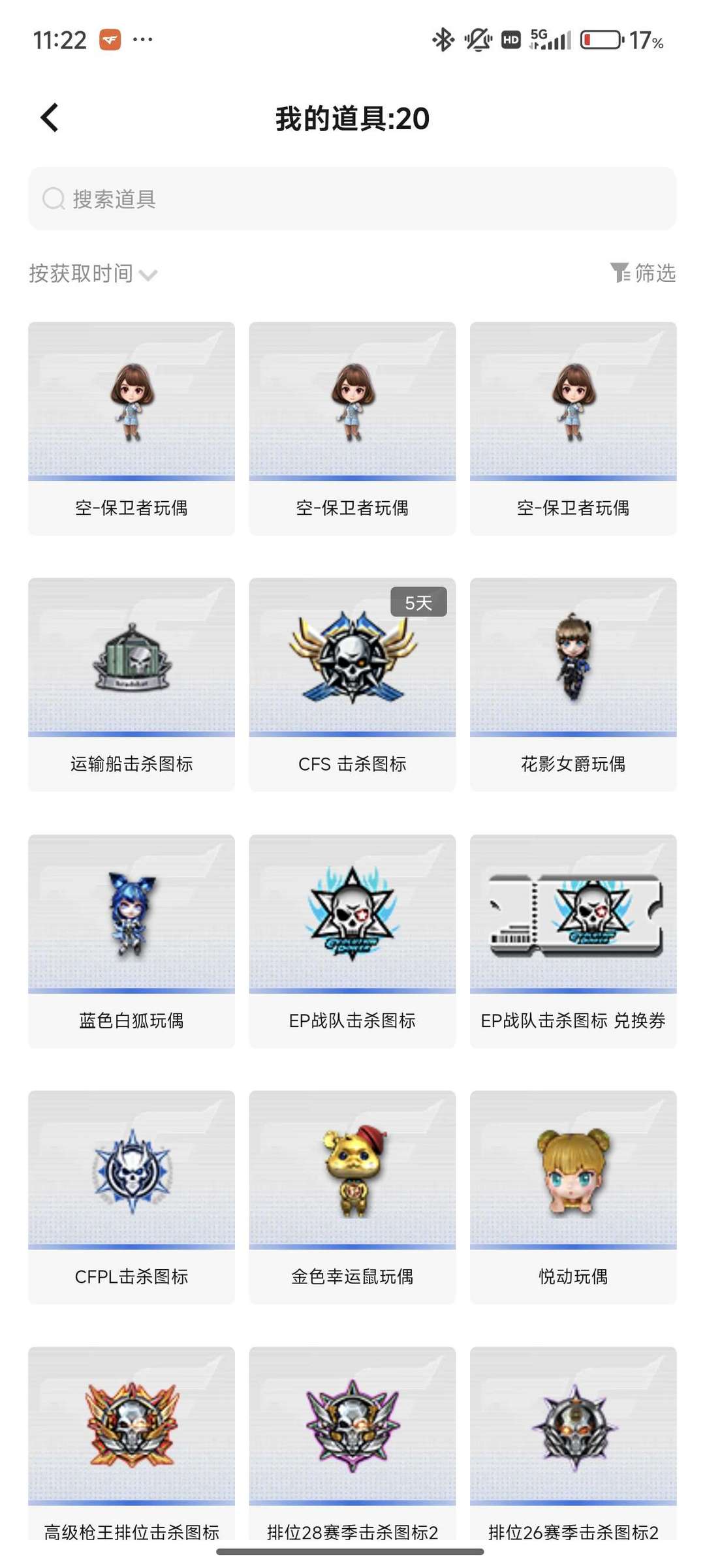Screen dimensions: 705x1568
Task: Tap the 搜索道具 search field
Action: [x=352, y=198]
